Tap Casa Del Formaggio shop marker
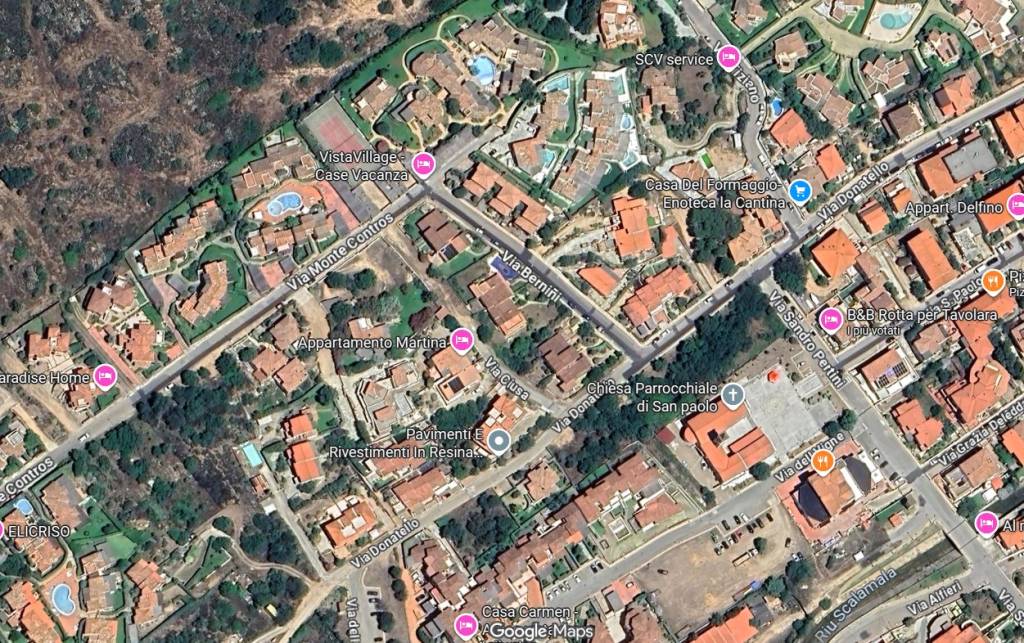Image resolution: width=1024 pixels, height=643 pixels. click(x=799, y=190)
